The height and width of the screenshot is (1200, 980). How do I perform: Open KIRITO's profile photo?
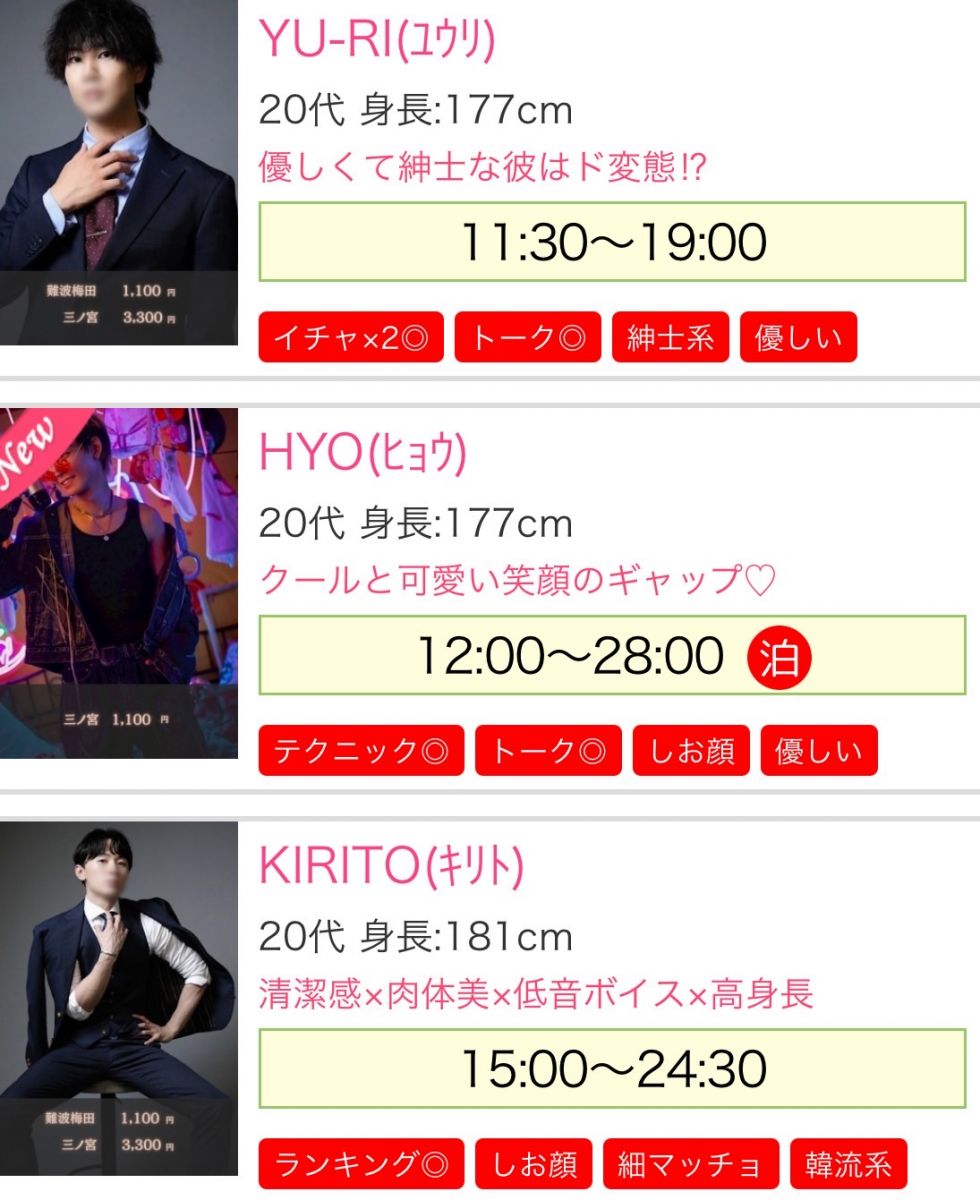coord(118,997)
